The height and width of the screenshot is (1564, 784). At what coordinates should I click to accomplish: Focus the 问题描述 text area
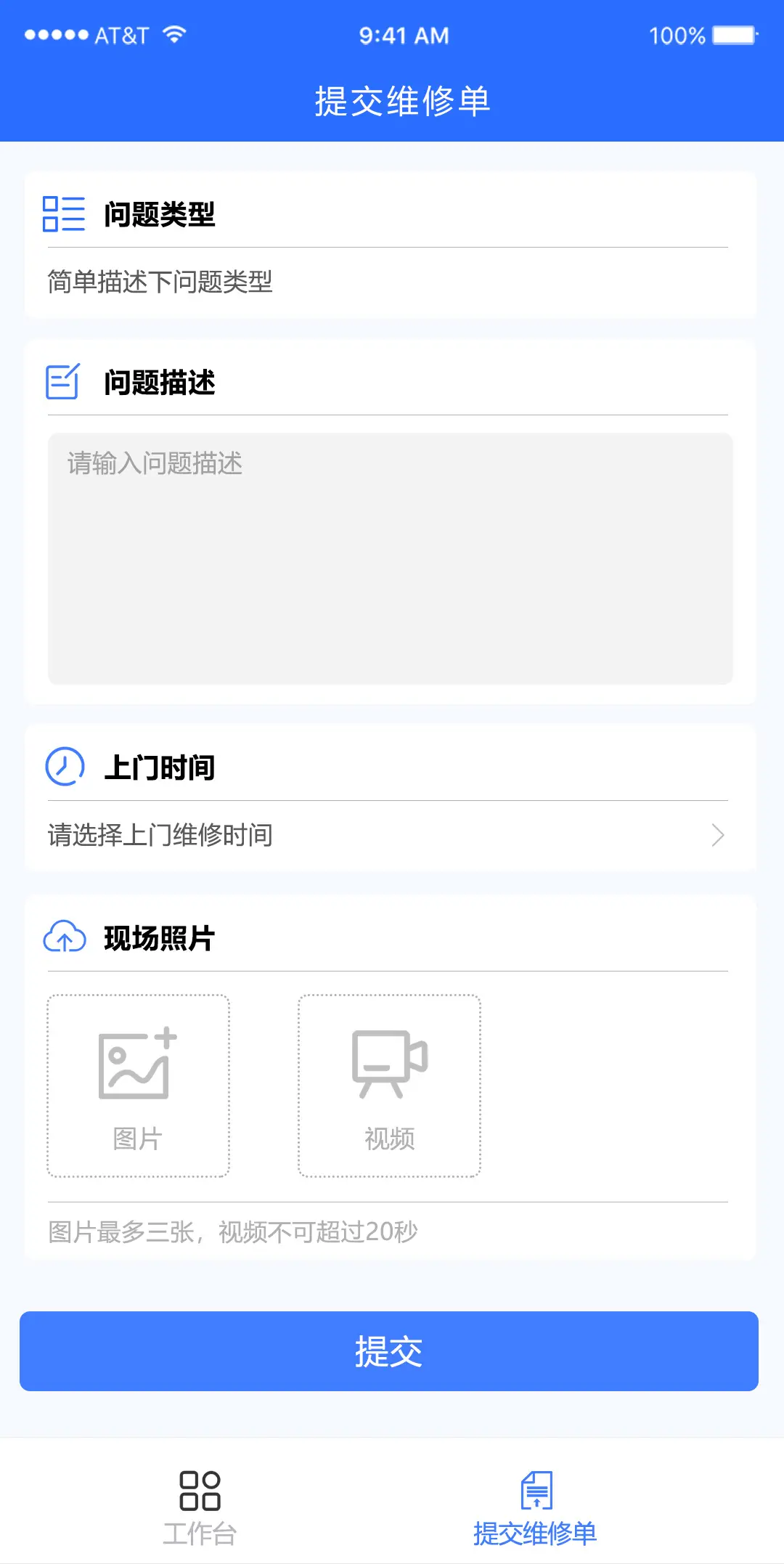pos(390,558)
